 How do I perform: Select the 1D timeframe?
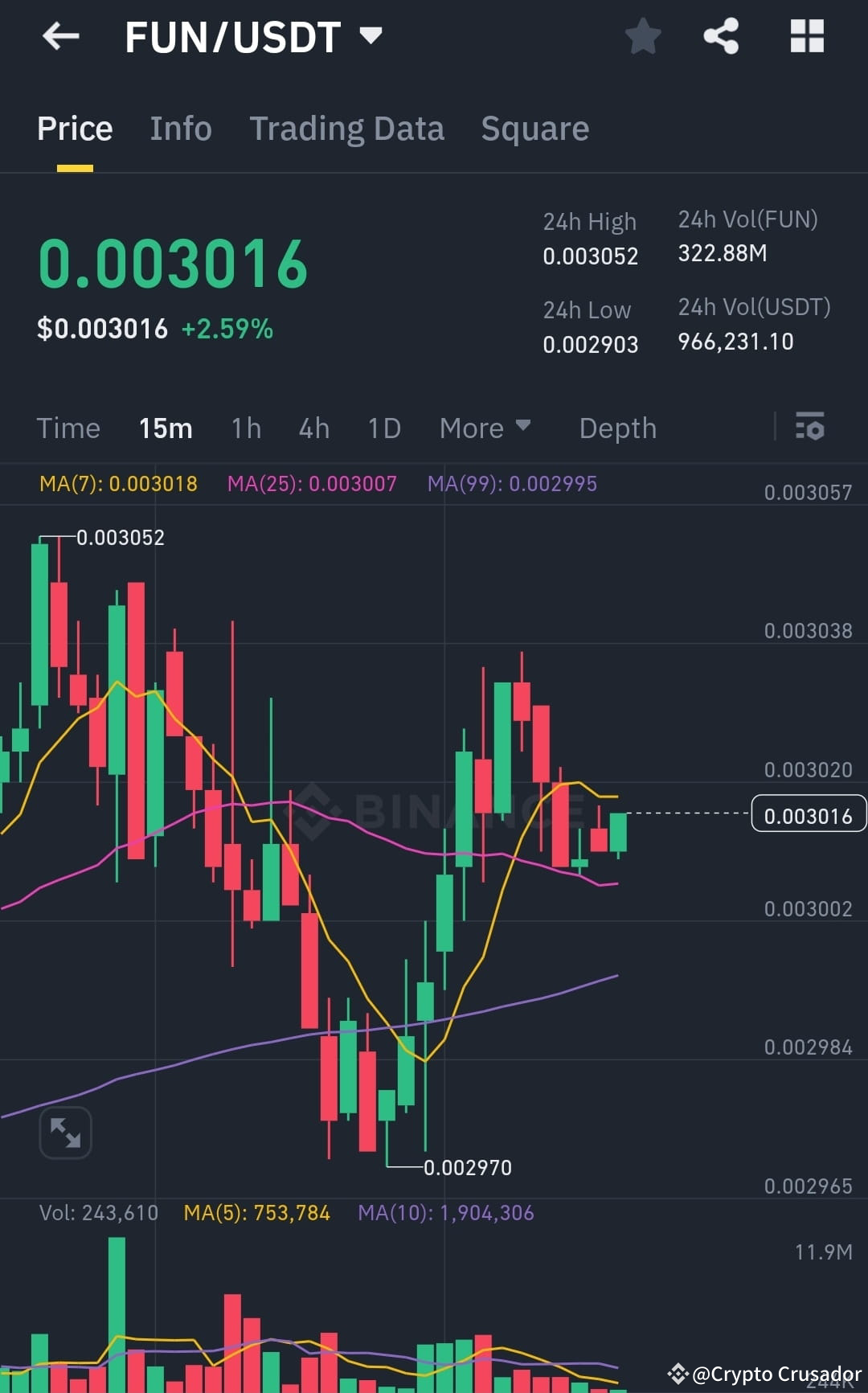(384, 428)
